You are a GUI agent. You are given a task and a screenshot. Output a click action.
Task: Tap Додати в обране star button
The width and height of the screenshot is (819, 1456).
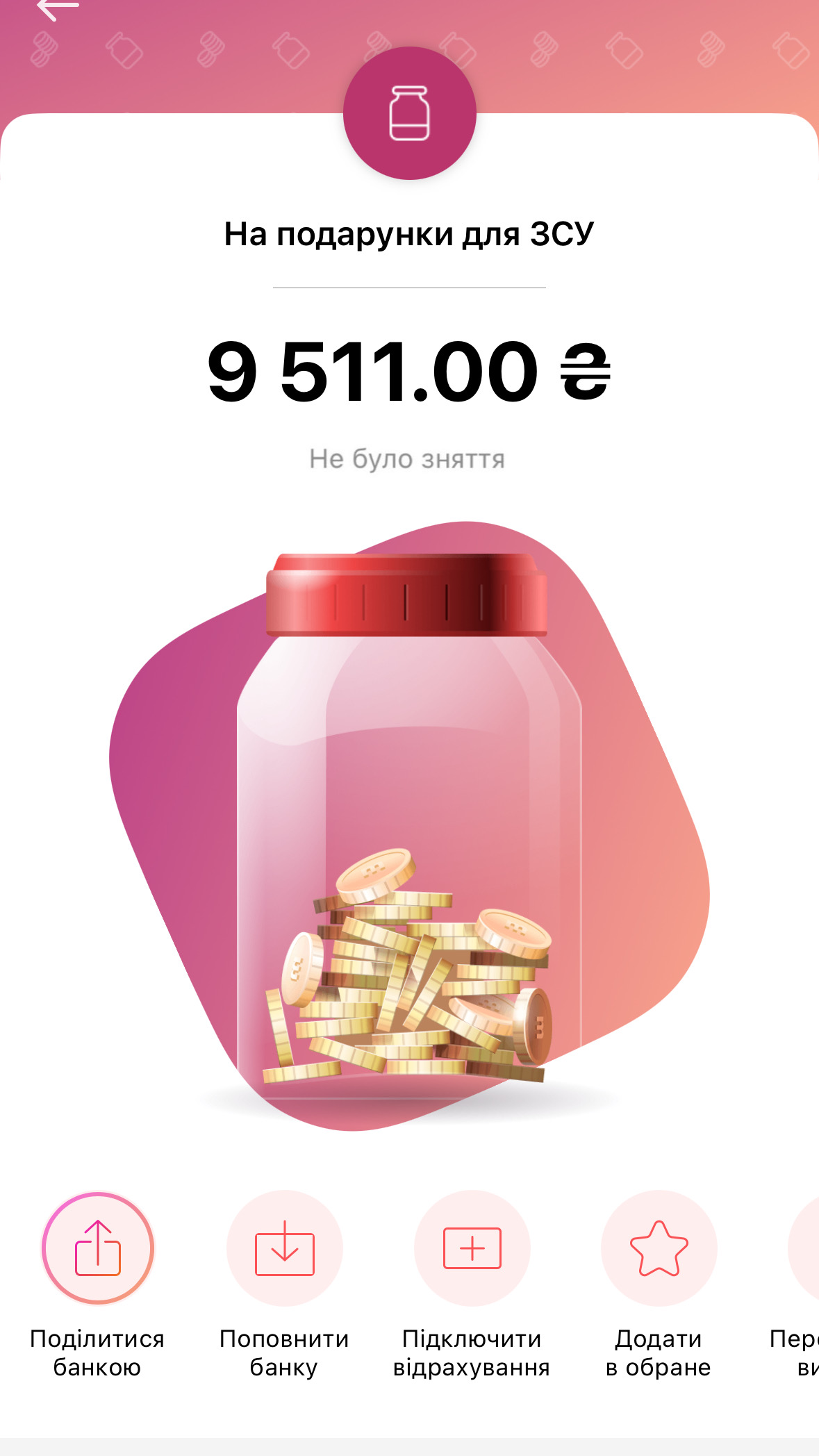(659, 1248)
